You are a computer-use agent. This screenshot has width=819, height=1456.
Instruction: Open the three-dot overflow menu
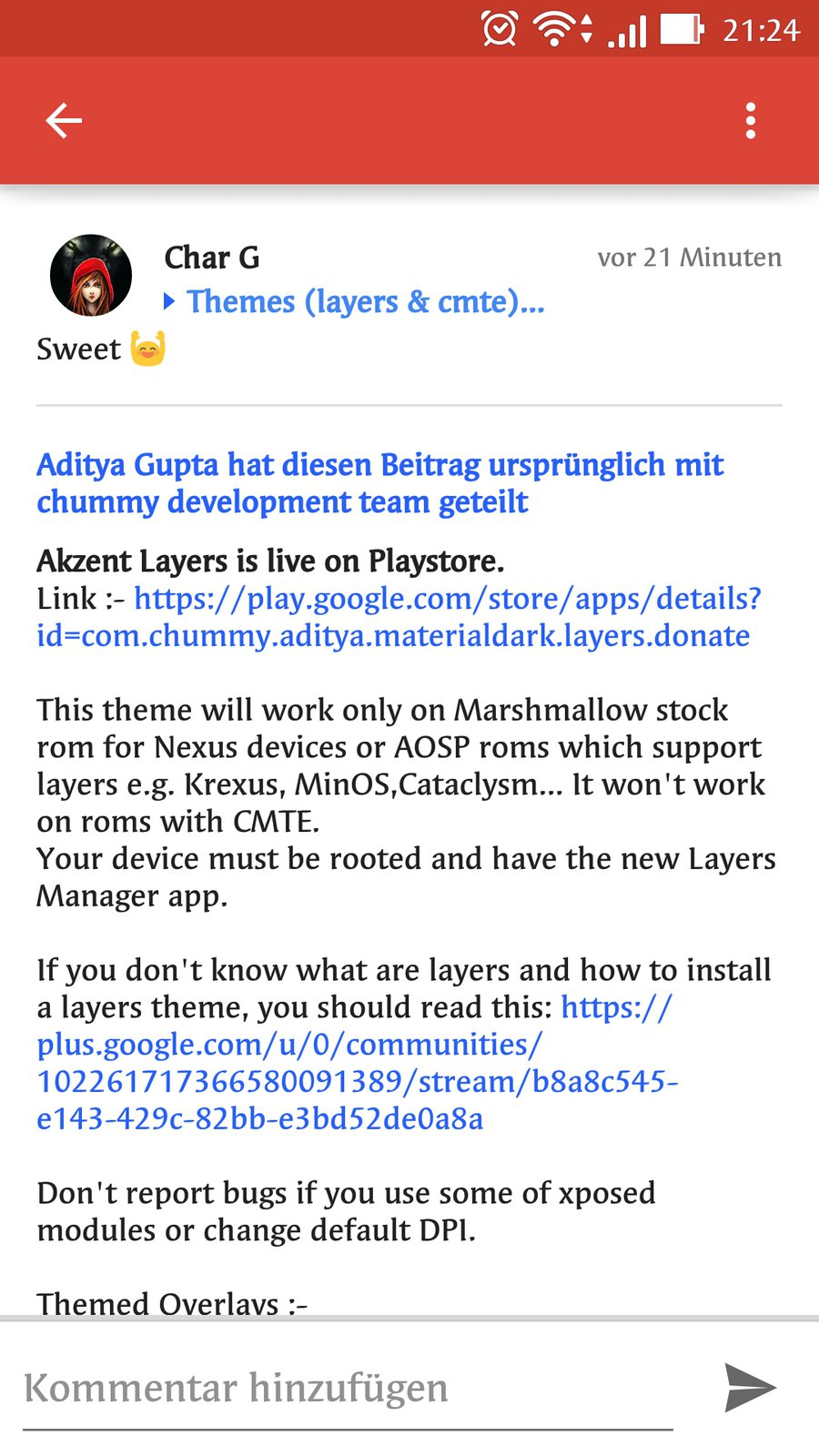751,121
